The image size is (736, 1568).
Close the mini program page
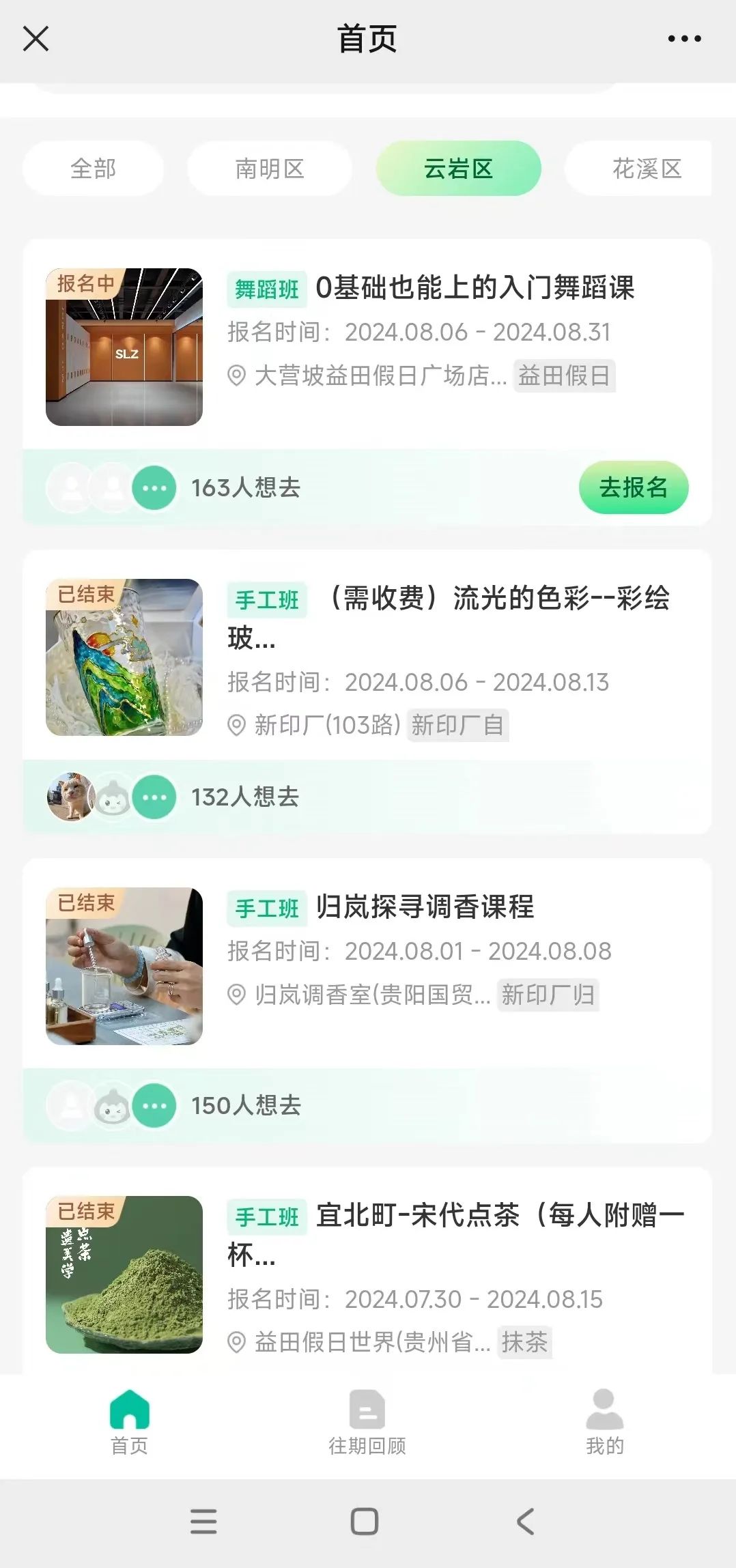pos(36,39)
